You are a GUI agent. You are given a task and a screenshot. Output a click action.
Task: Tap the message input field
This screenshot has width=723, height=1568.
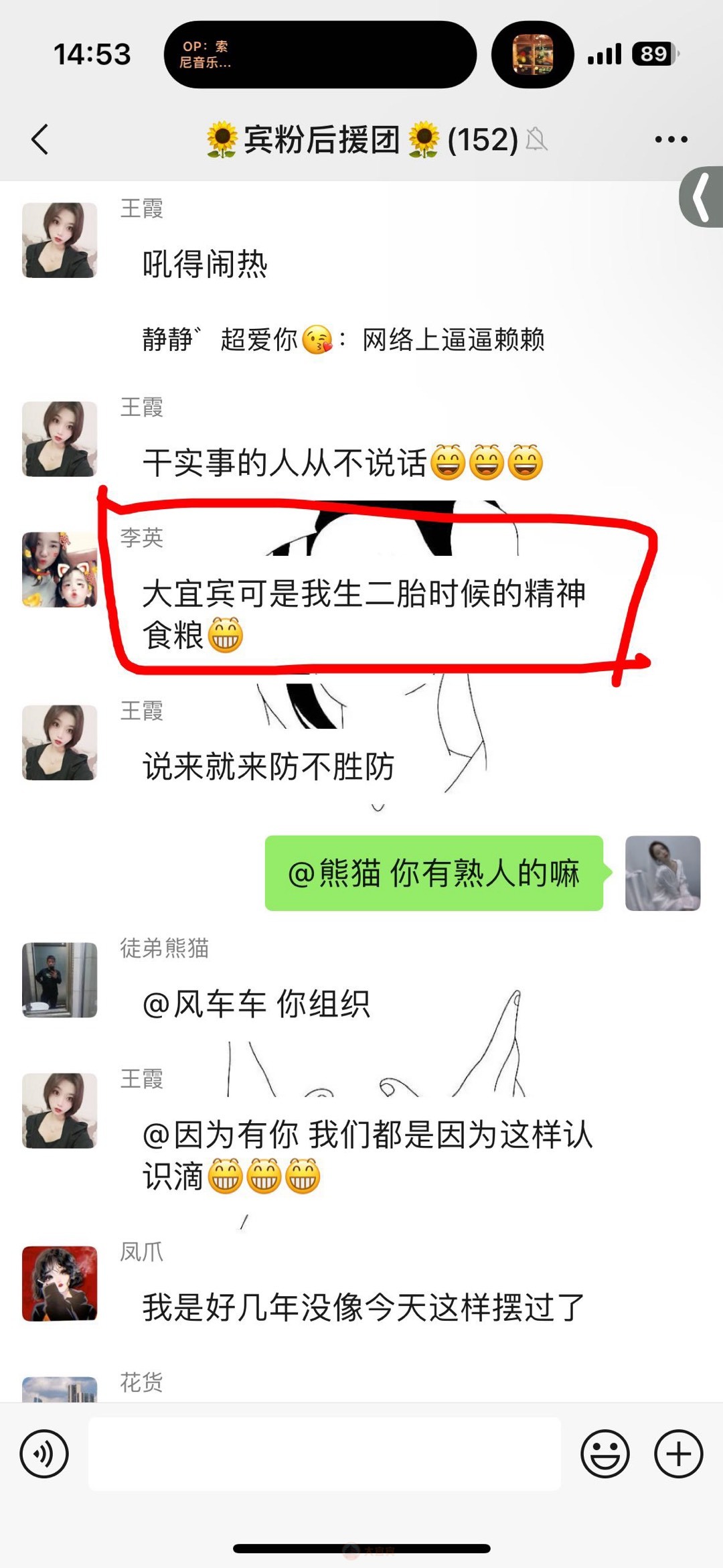coord(324,1454)
